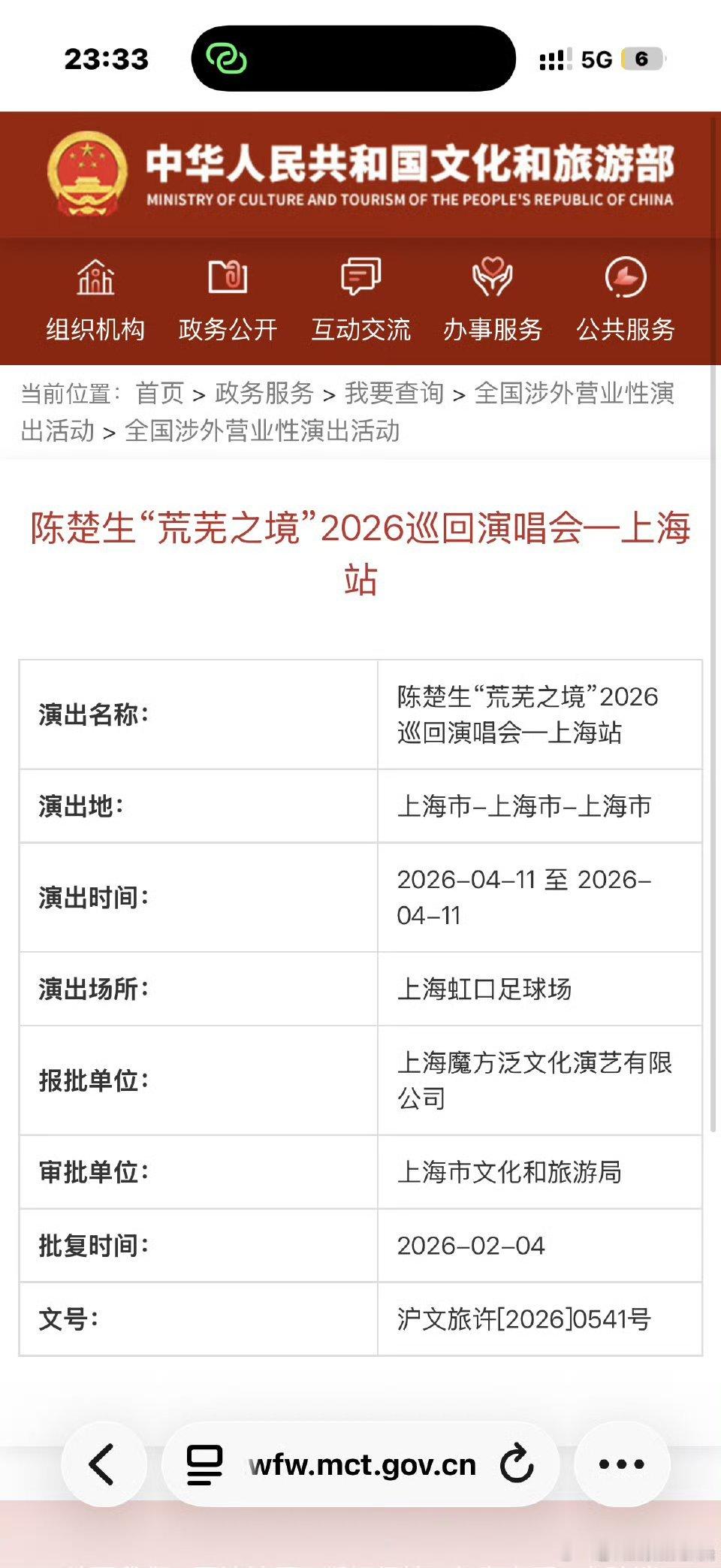
Task: Open reader view icon in address bar
Action: (x=204, y=1464)
